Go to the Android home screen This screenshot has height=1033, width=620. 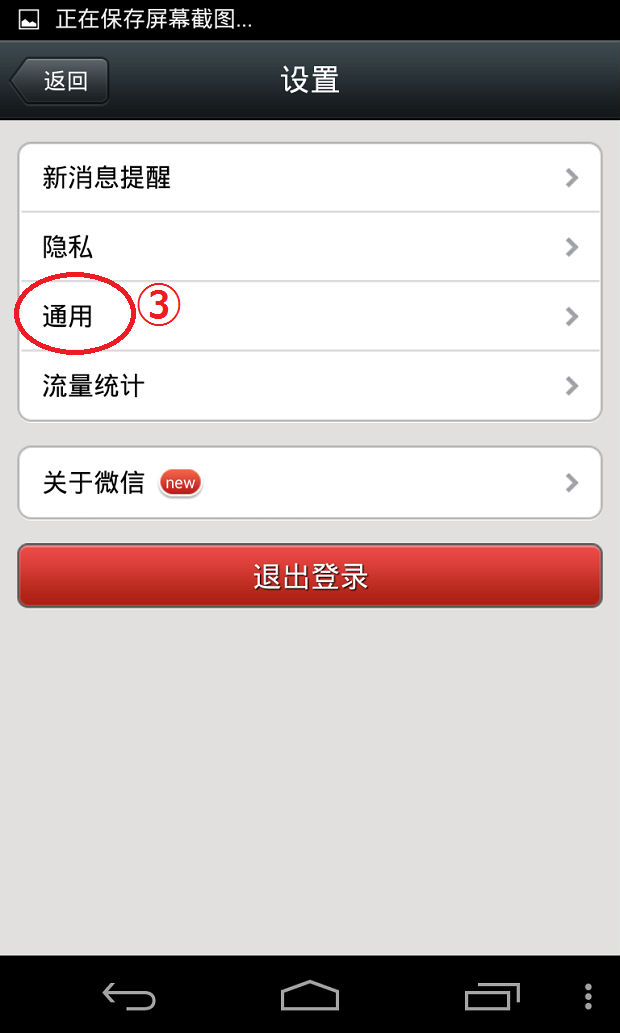[310, 996]
